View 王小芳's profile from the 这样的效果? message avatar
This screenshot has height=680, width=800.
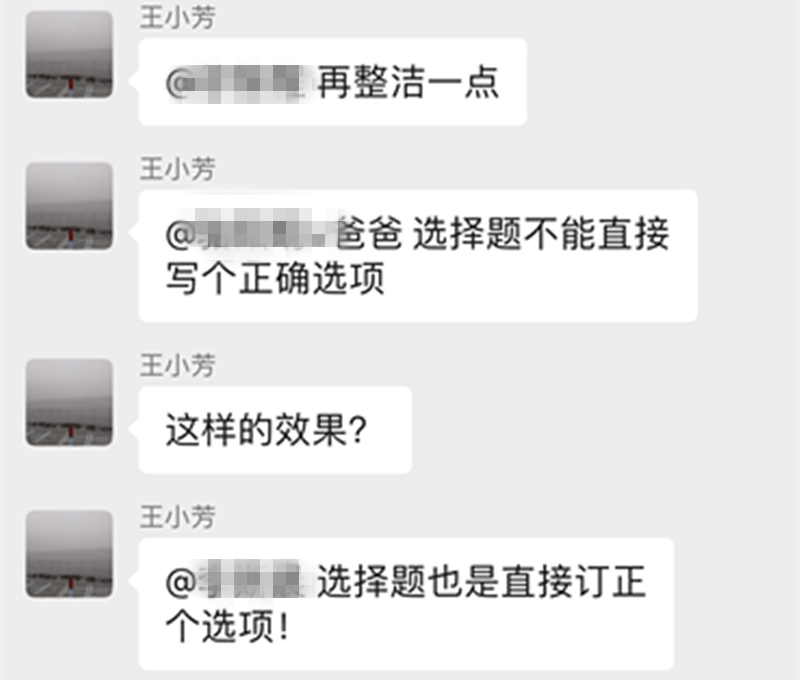pos(69,403)
